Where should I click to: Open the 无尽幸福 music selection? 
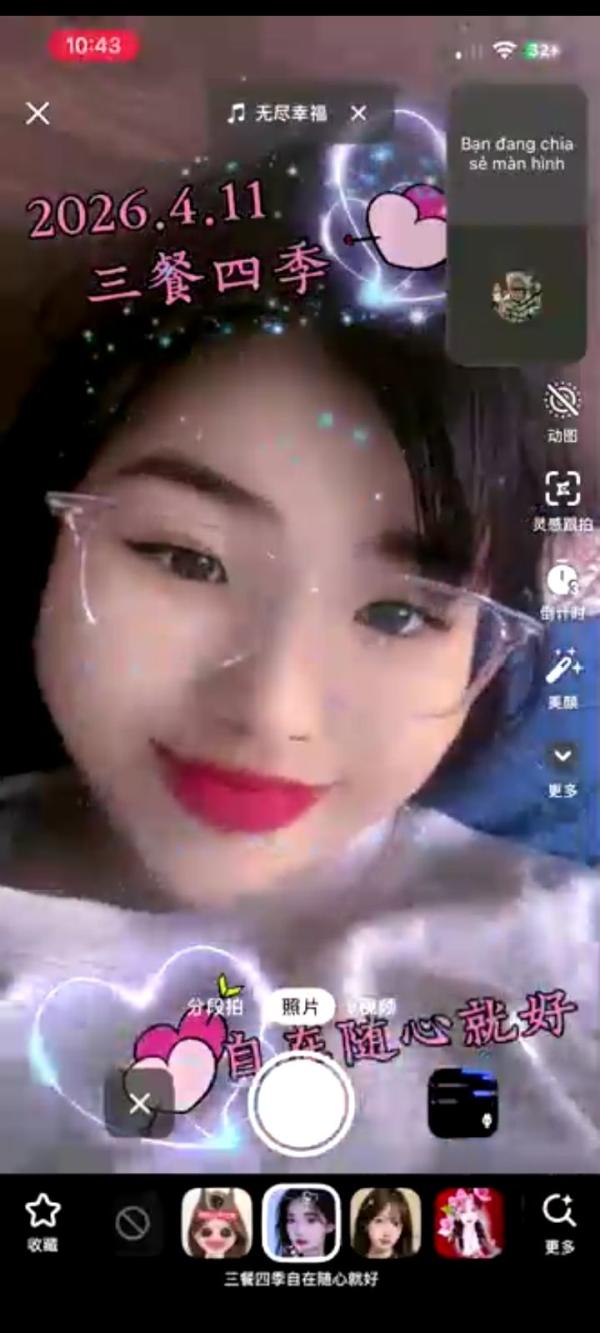(277, 113)
